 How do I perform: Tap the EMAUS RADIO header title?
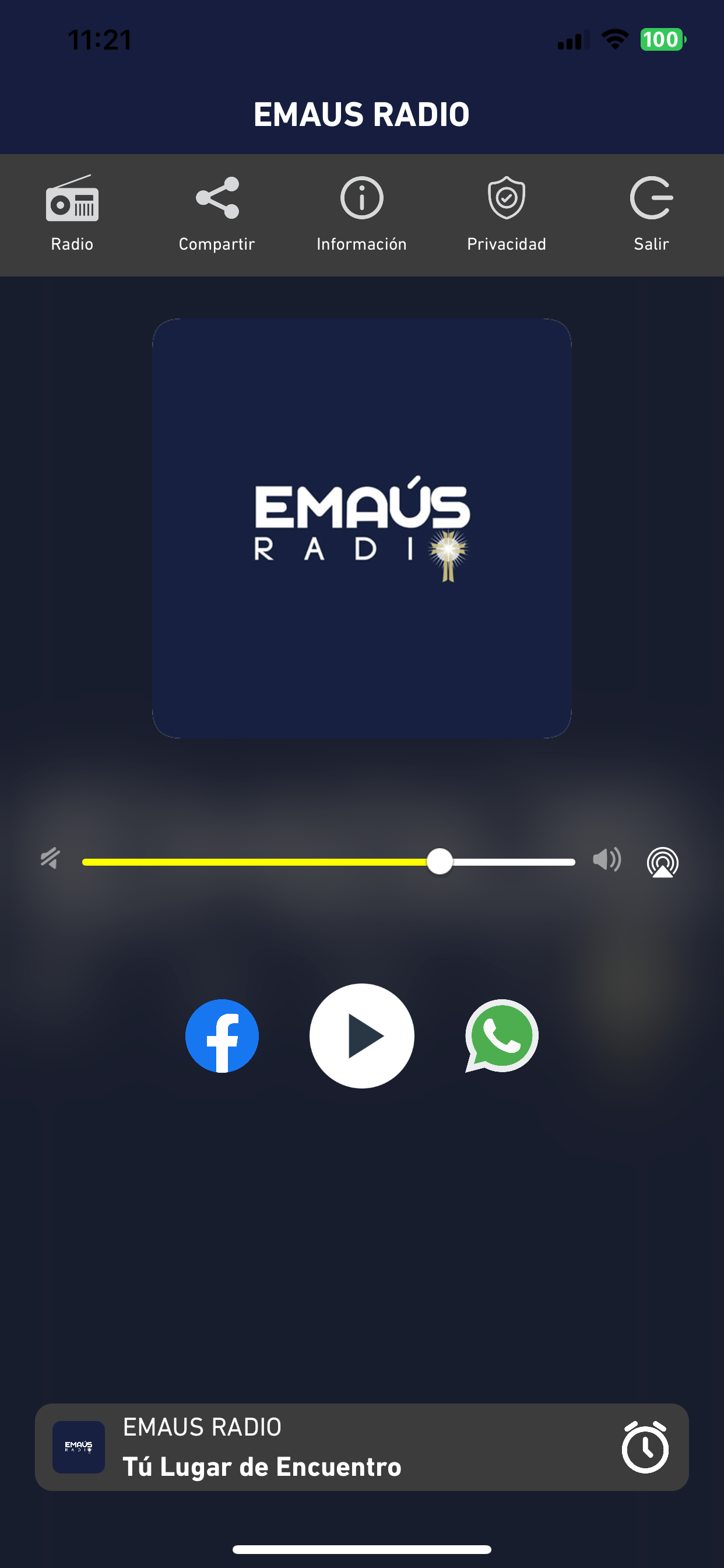[x=361, y=113]
